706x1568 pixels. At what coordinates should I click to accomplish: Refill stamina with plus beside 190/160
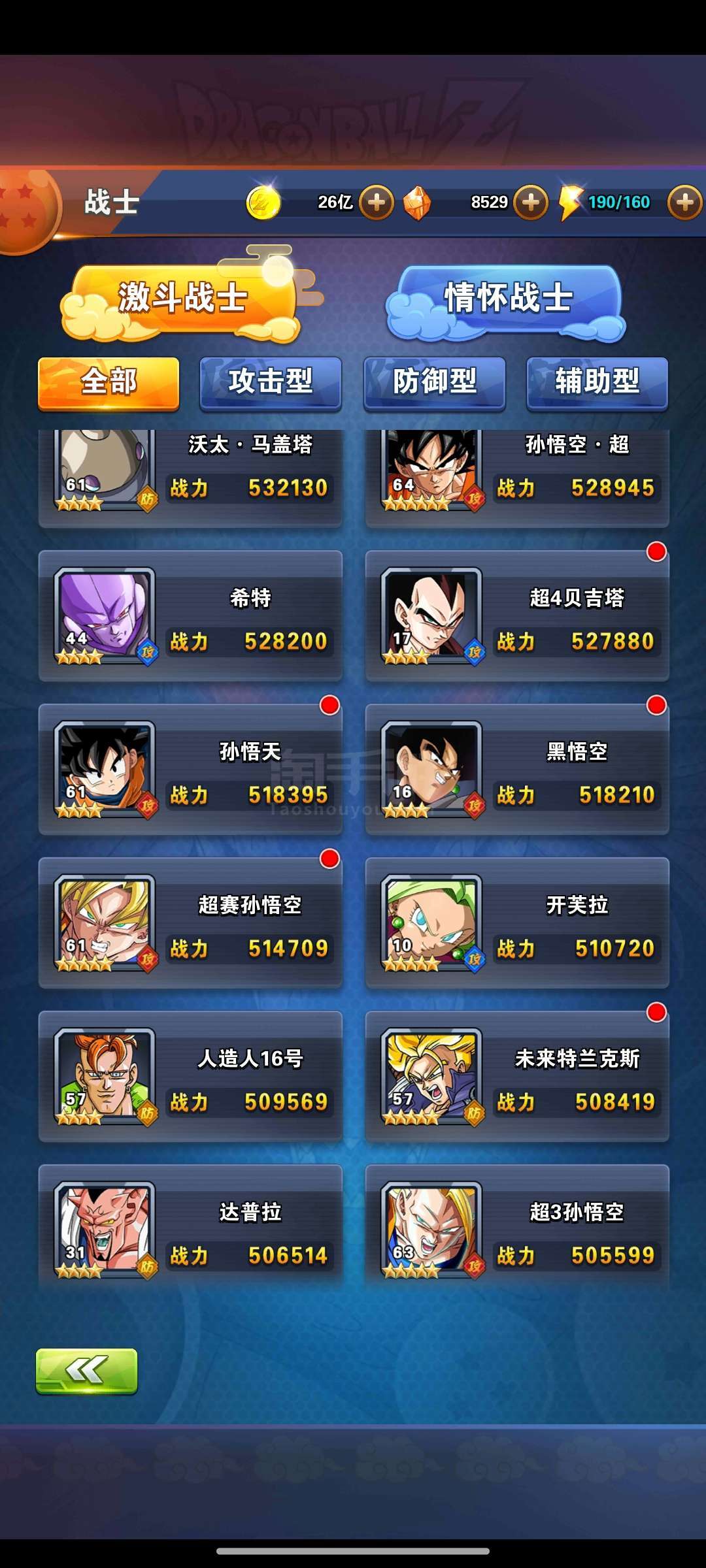(x=684, y=203)
